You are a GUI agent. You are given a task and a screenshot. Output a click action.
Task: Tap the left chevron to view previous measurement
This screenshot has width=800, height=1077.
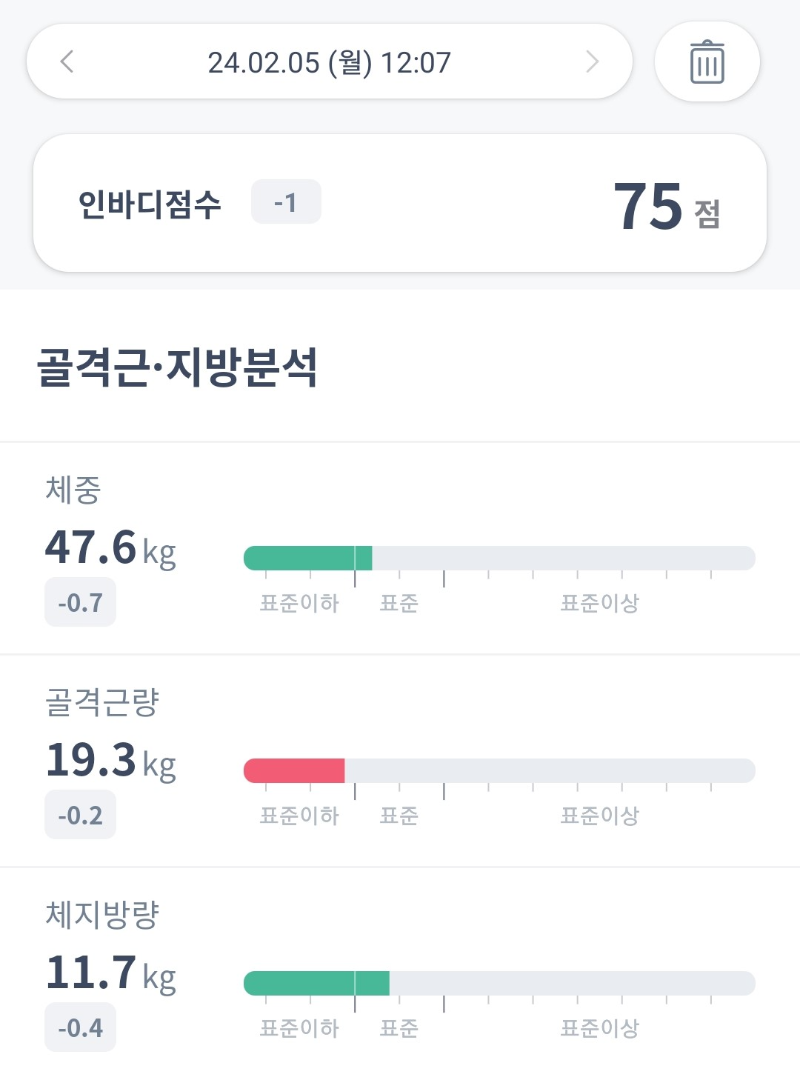click(x=66, y=61)
